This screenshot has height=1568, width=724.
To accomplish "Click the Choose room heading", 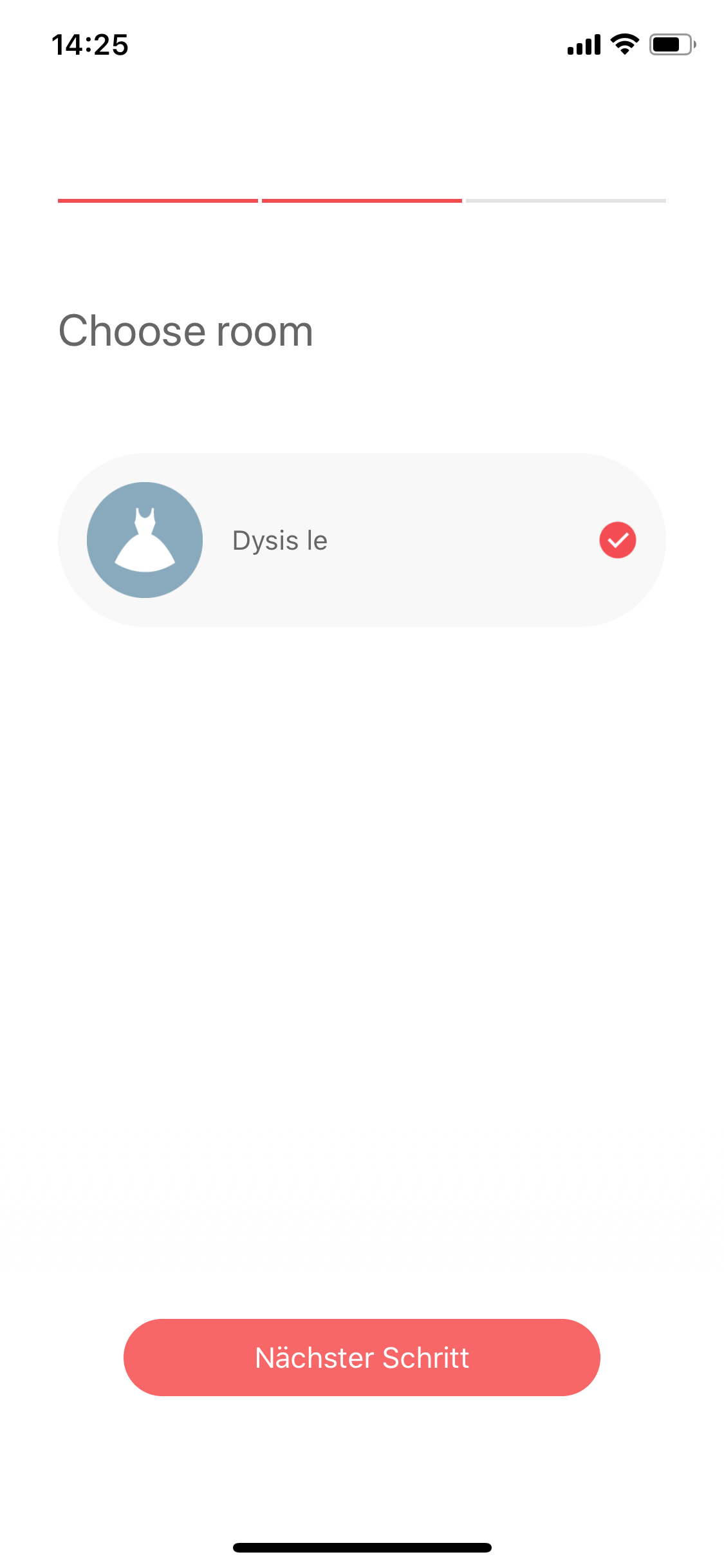I will pyautogui.click(x=186, y=330).
